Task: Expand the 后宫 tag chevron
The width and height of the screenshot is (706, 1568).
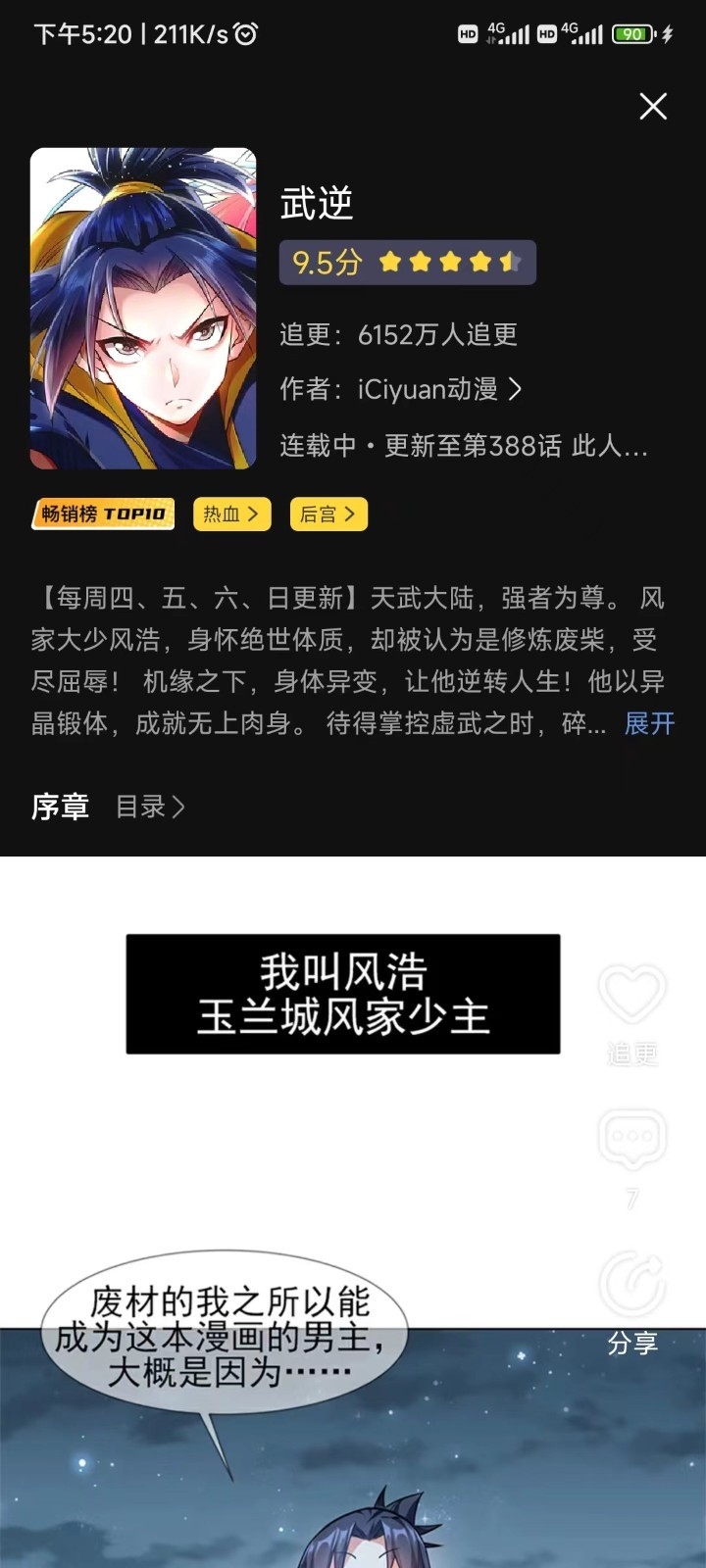Action: coord(350,514)
